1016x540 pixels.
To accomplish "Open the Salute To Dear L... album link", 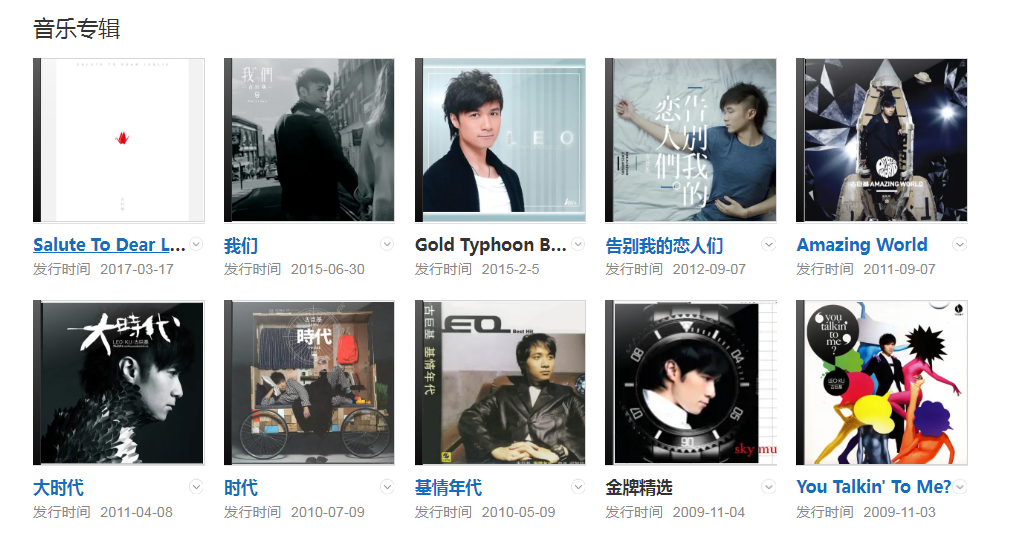I will tap(108, 245).
